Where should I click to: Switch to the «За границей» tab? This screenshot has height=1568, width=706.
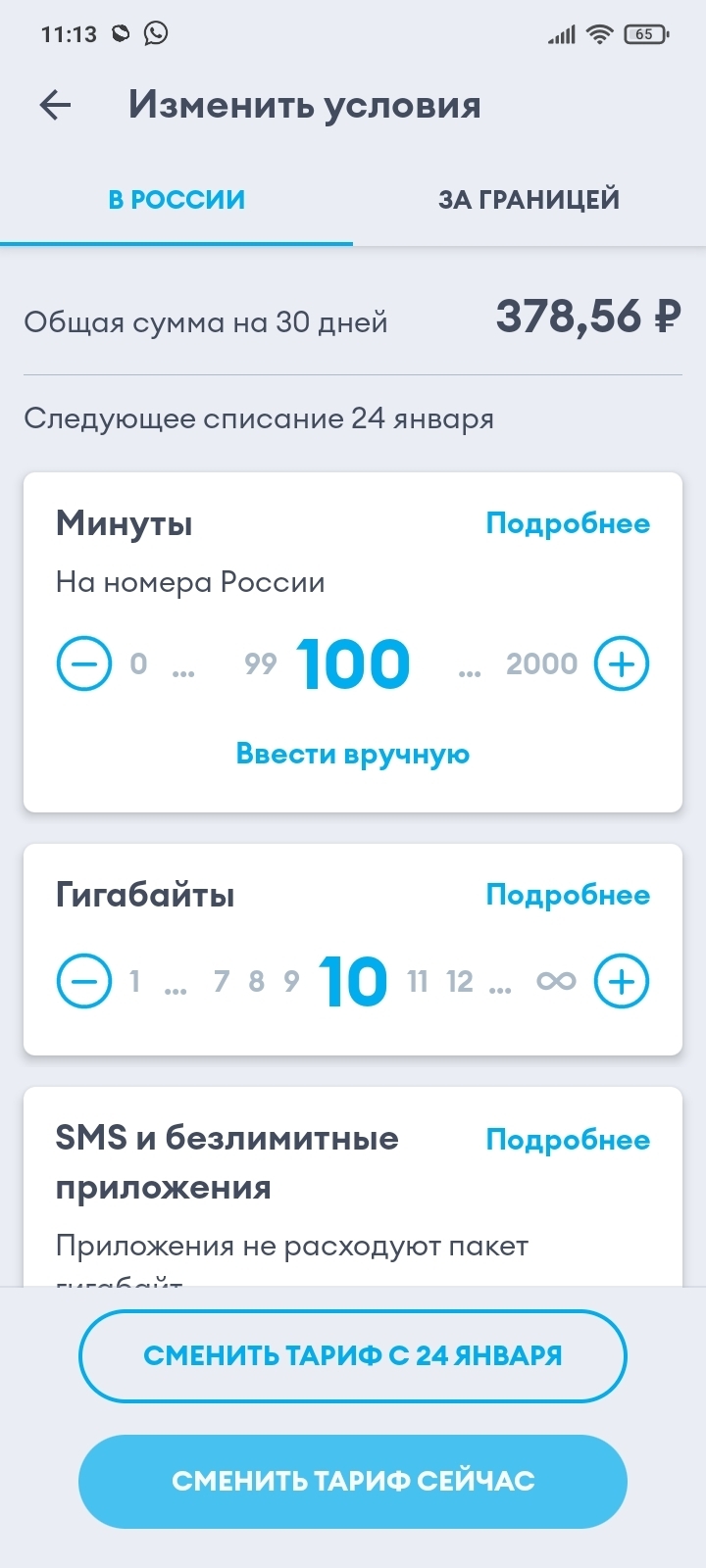tap(529, 200)
